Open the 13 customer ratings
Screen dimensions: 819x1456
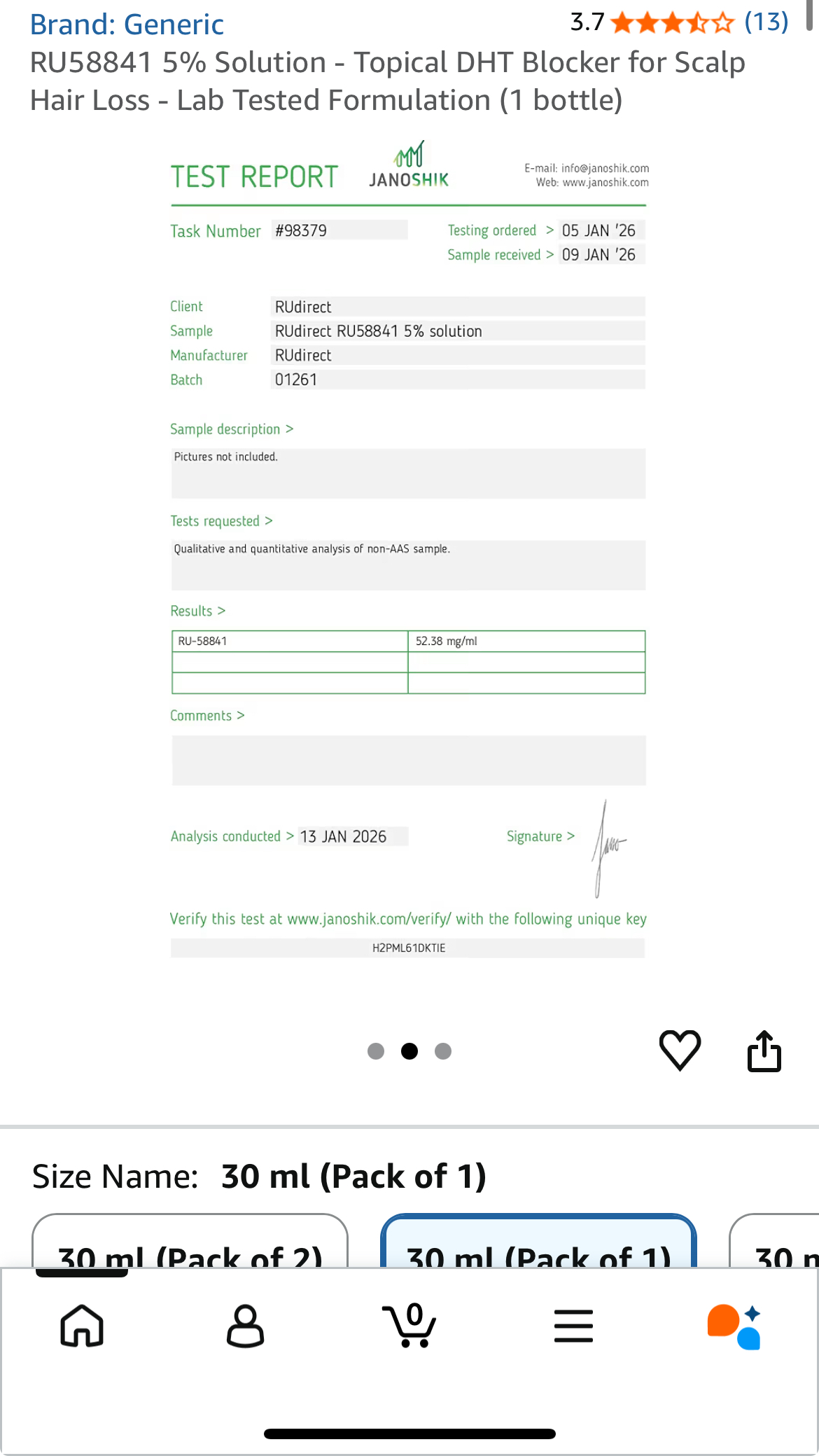[x=766, y=22]
